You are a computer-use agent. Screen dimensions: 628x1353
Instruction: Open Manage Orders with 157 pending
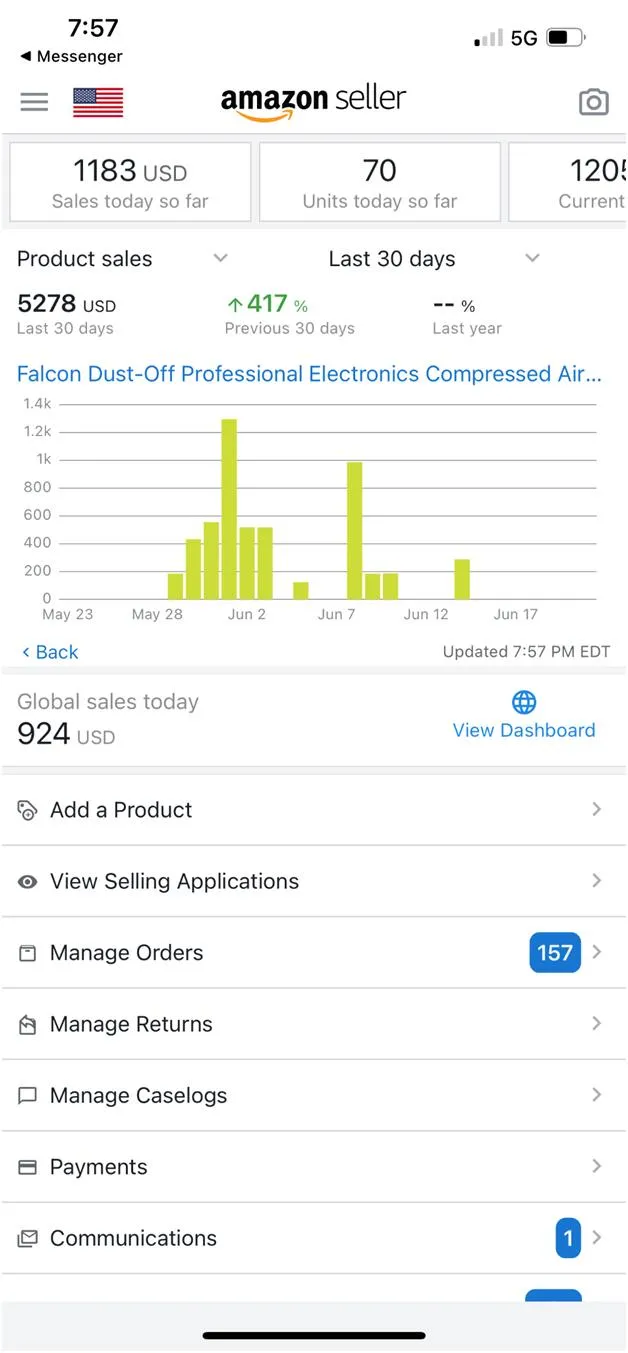[x=314, y=953]
